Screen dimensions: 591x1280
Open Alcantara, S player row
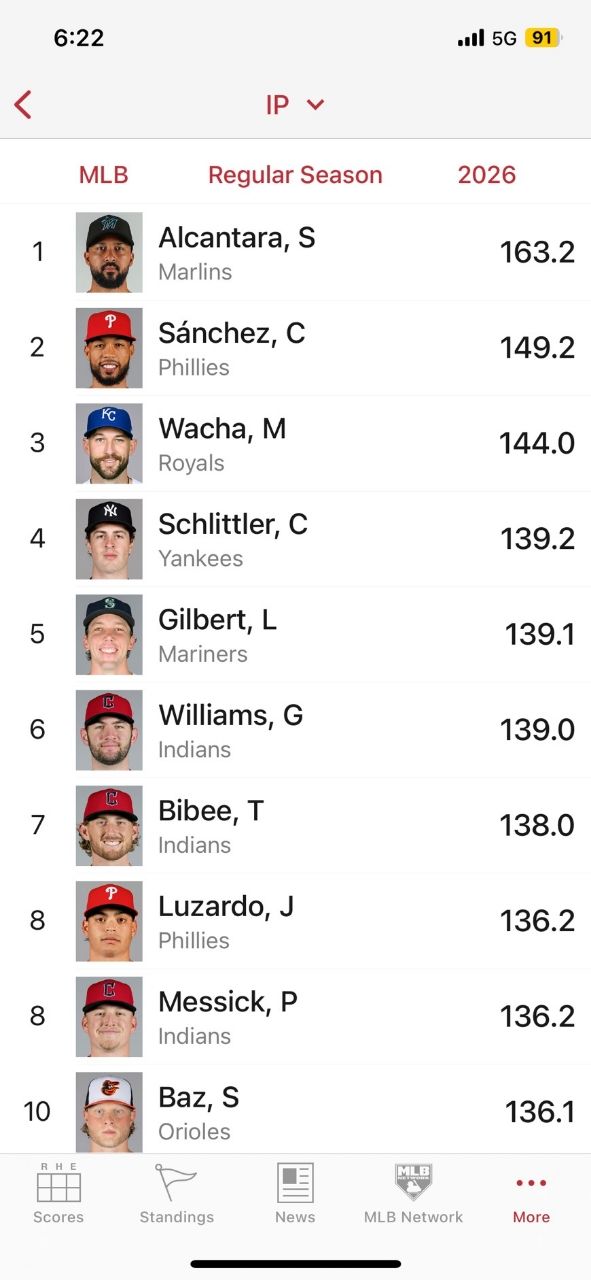point(295,252)
